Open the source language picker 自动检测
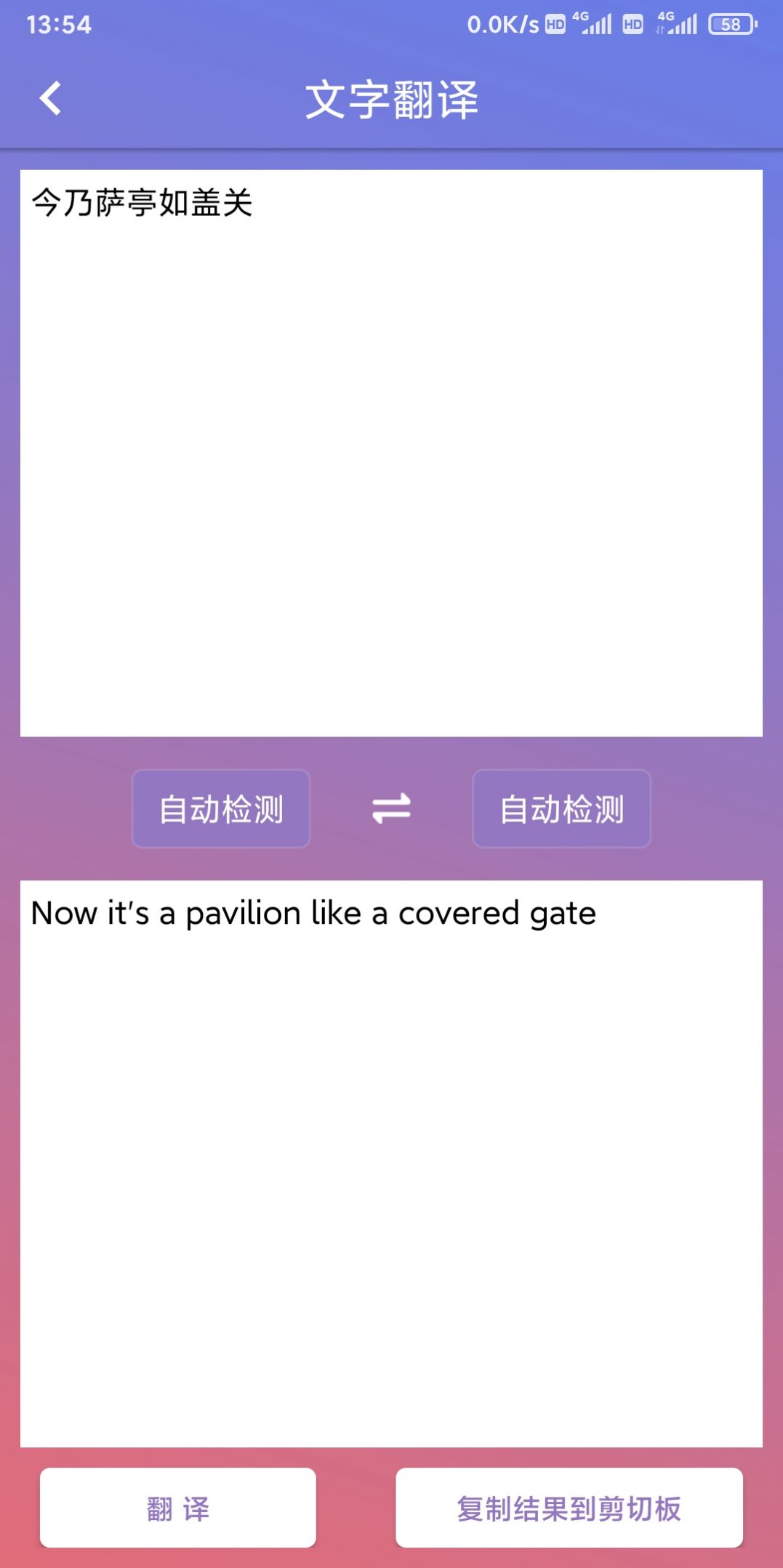 pos(221,808)
